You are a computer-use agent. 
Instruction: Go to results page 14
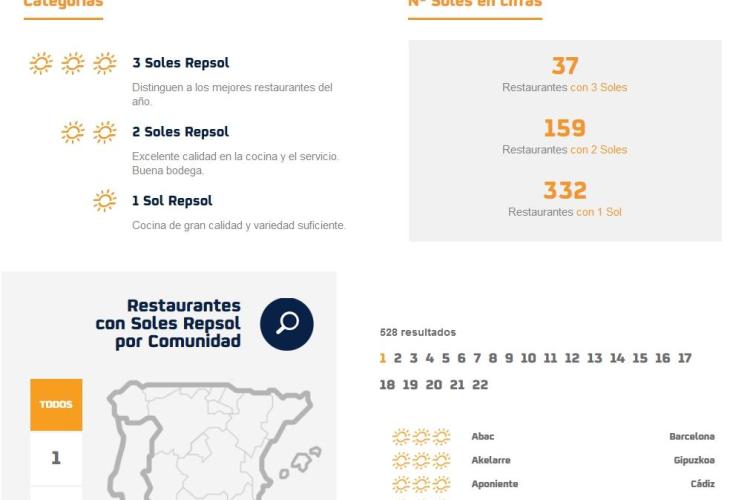(617, 358)
